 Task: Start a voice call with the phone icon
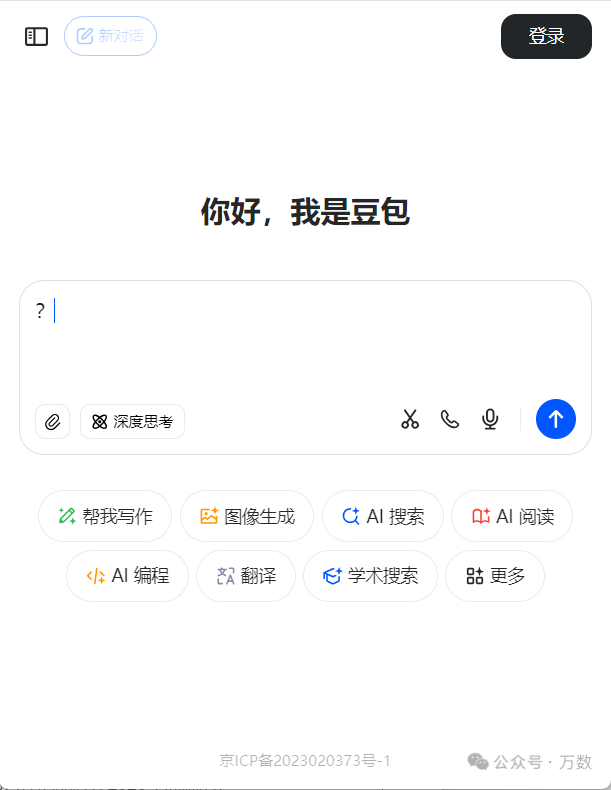tap(450, 419)
